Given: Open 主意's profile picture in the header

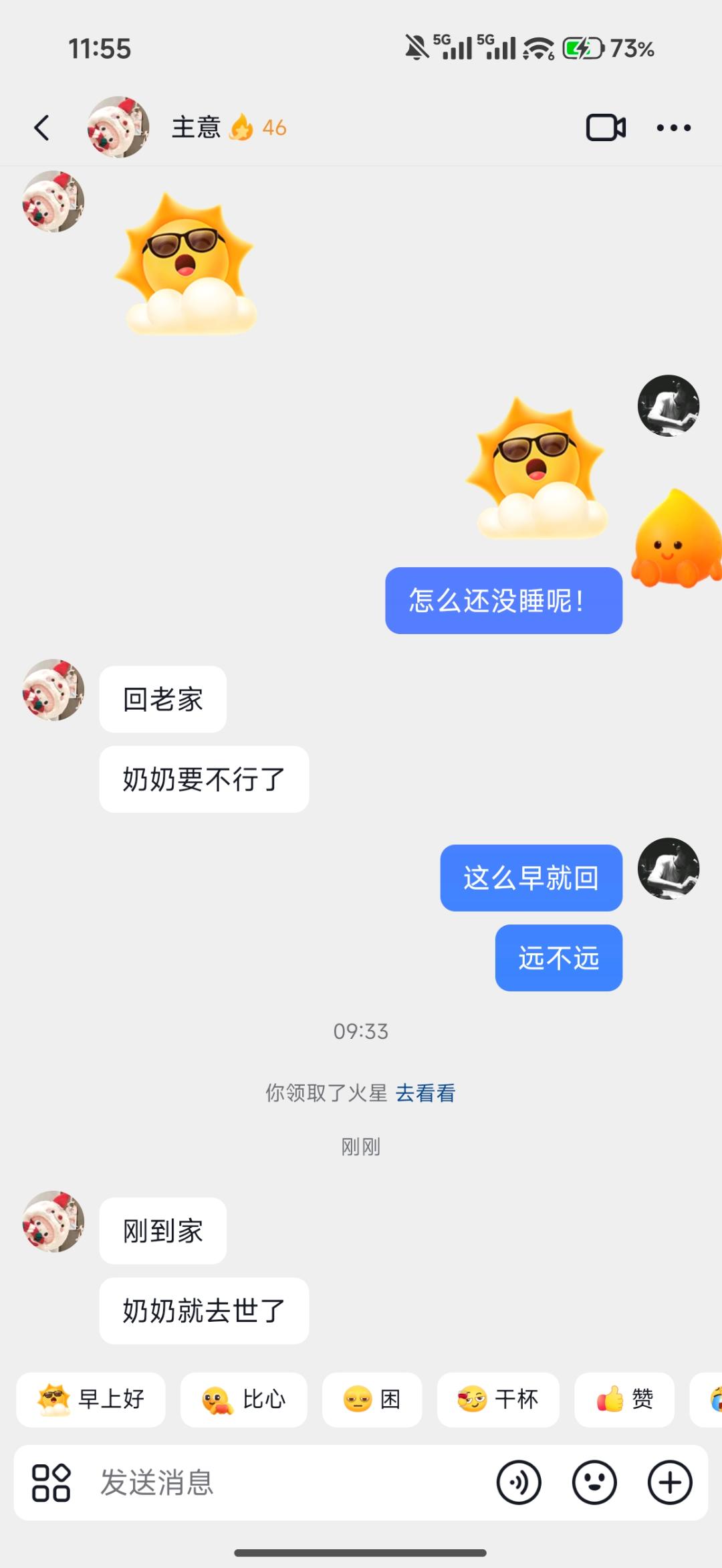Looking at the screenshot, I should click(x=118, y=127).
